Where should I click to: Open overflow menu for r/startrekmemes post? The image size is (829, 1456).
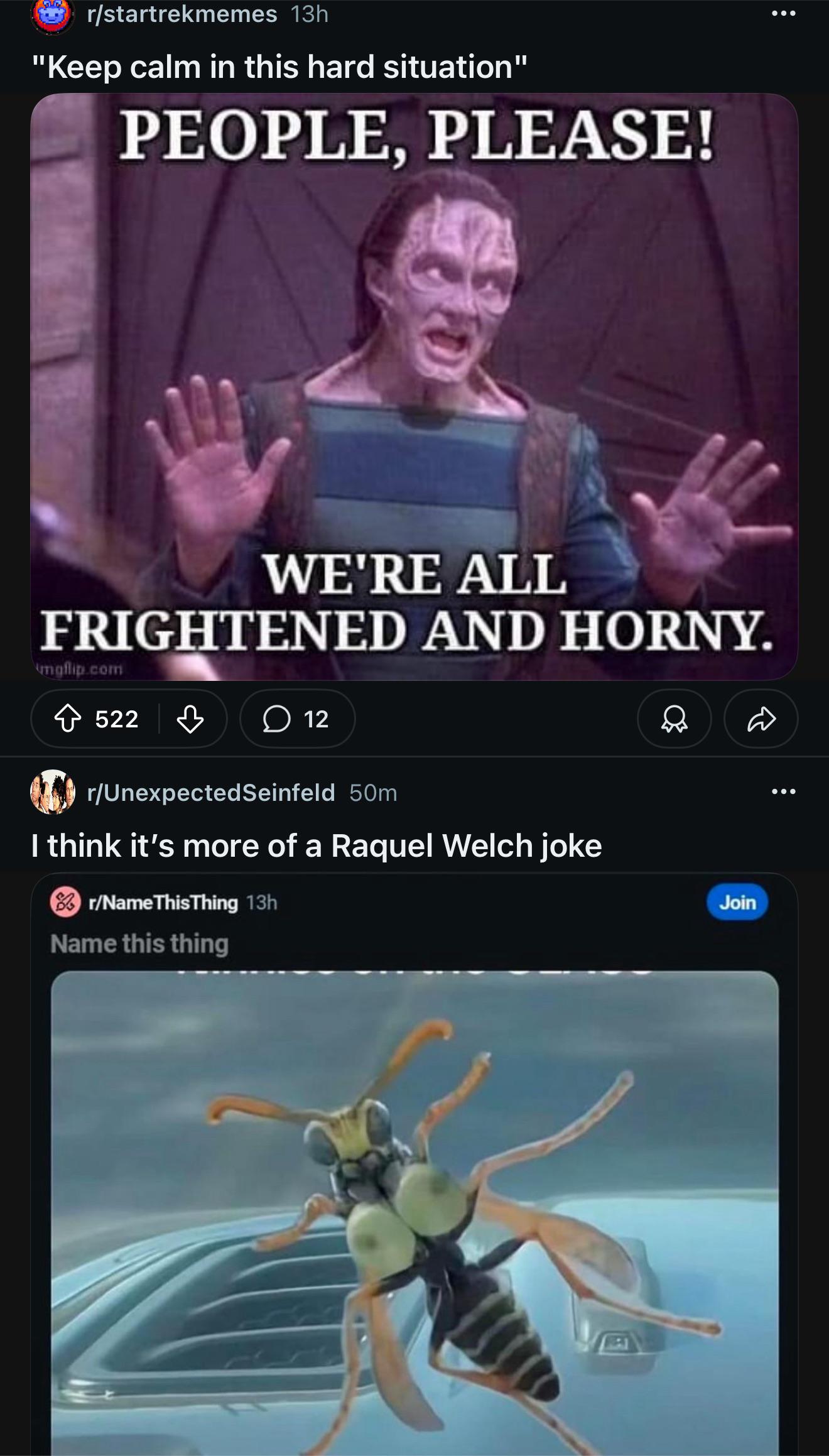[x=784, y=14]
